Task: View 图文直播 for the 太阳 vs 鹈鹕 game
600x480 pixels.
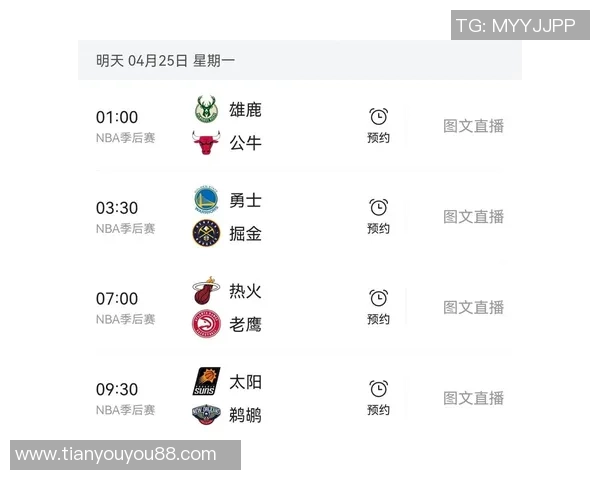Action: pos(473,398)
